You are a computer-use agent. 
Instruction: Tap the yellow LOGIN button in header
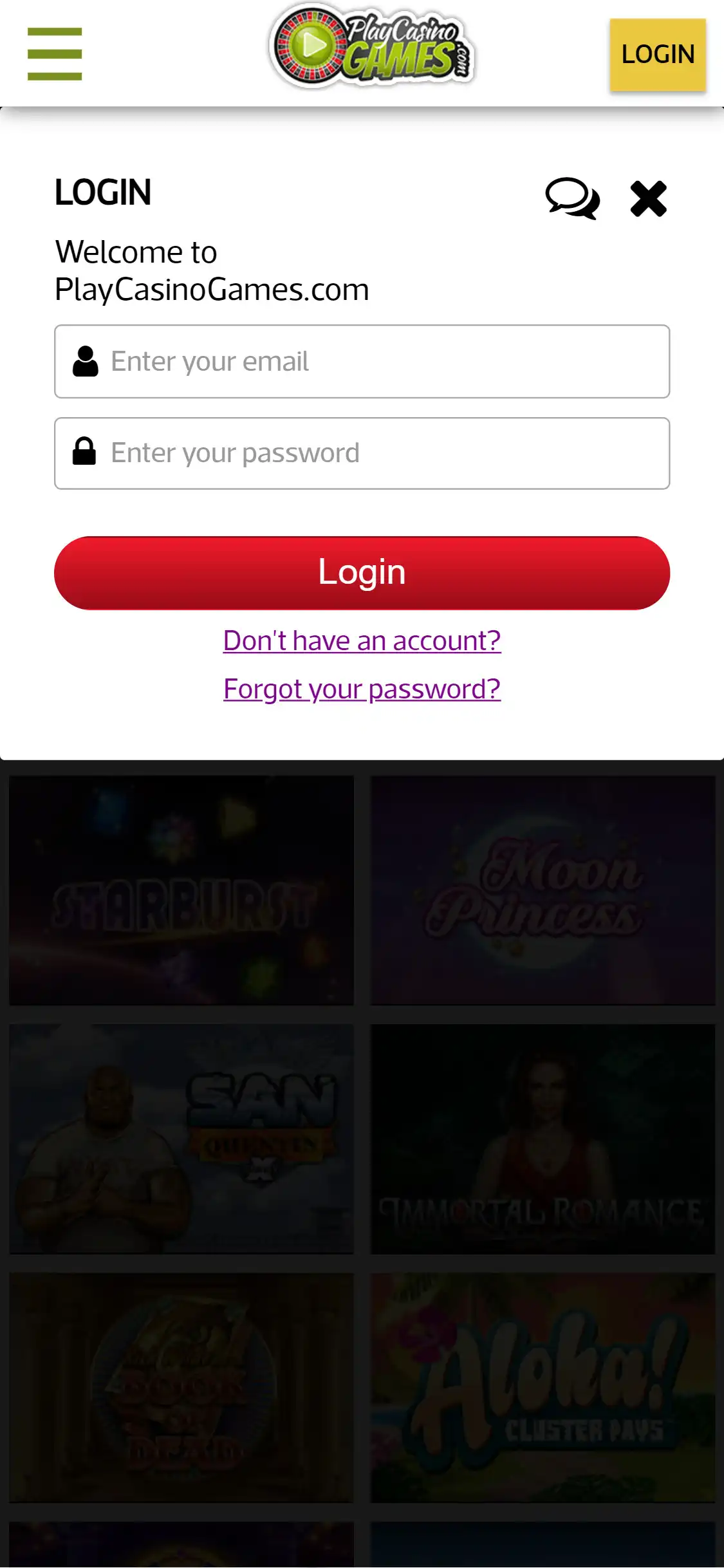click(657, 55)
